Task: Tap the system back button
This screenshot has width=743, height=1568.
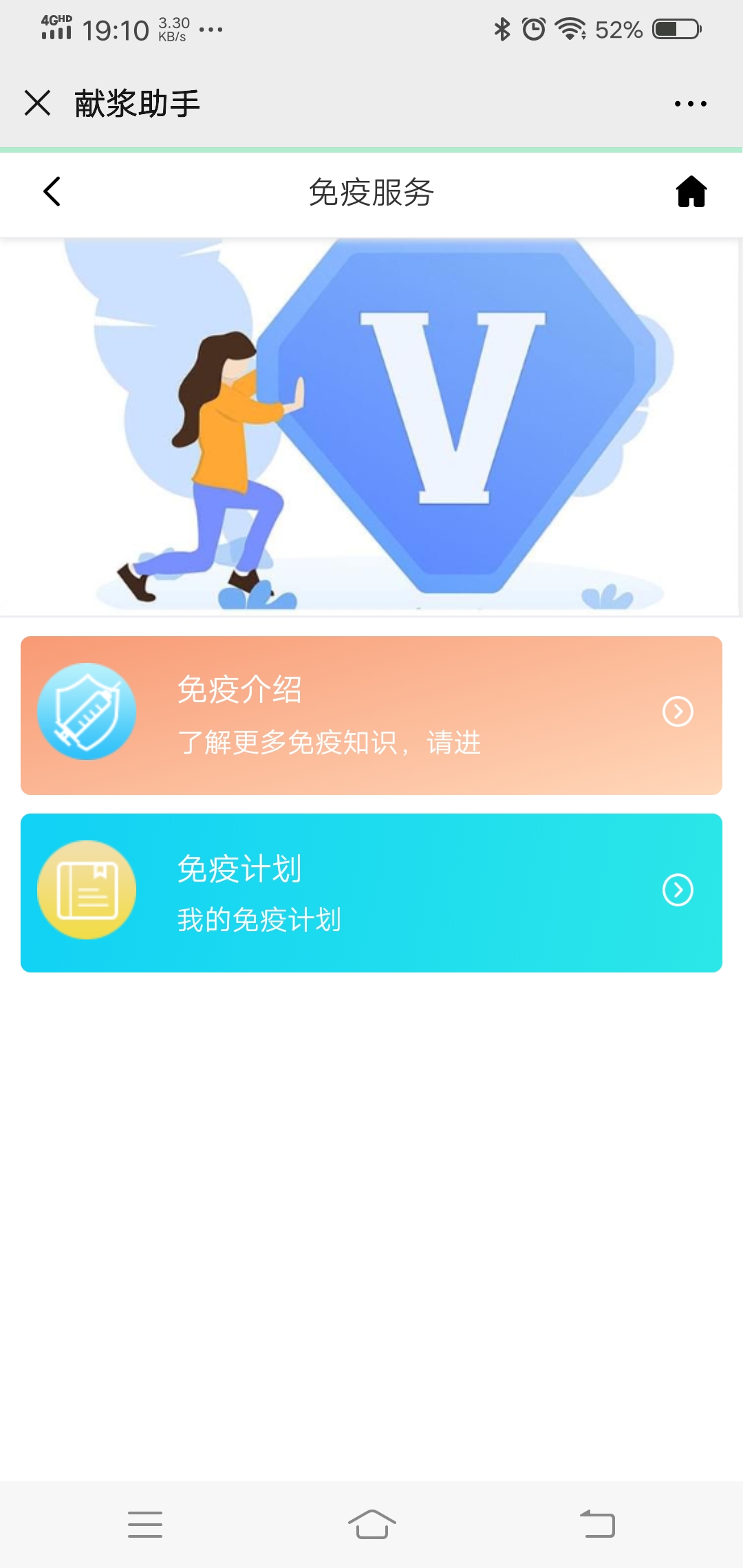Action: point(597,1524)
